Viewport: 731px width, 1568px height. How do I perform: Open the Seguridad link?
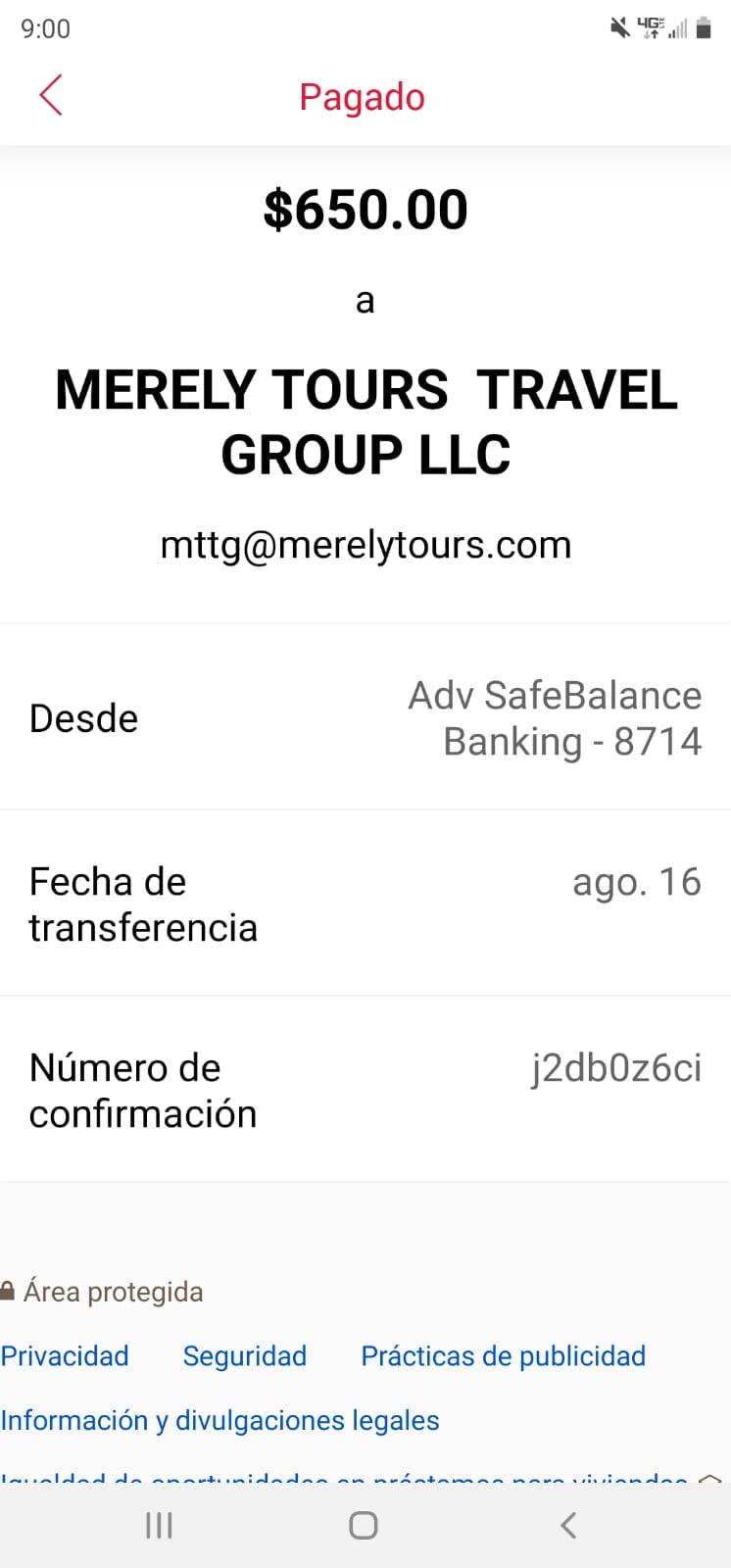click(x=245, y=1356)
